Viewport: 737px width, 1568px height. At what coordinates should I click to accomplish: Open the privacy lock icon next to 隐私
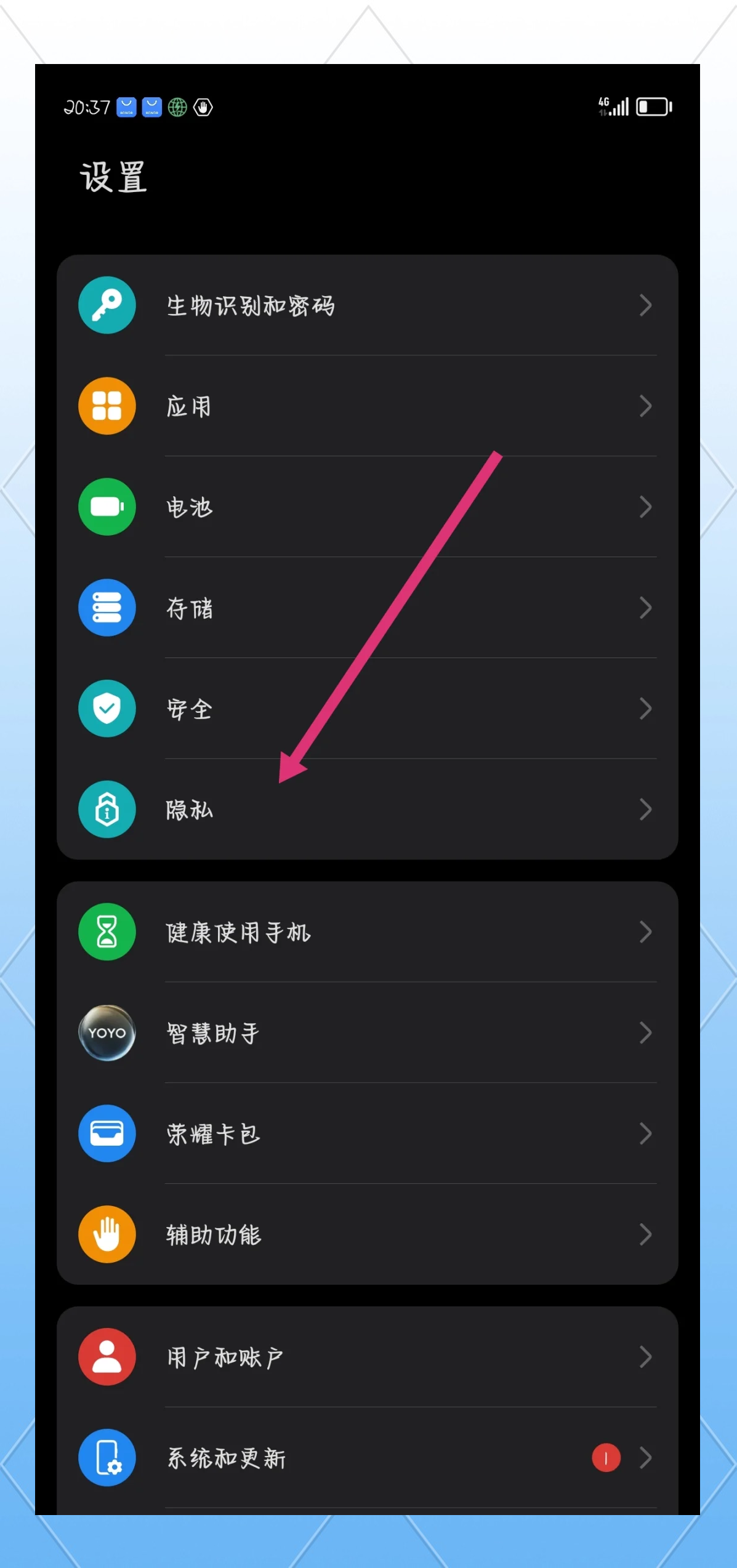pyautogui.click(x=106, y=810)
